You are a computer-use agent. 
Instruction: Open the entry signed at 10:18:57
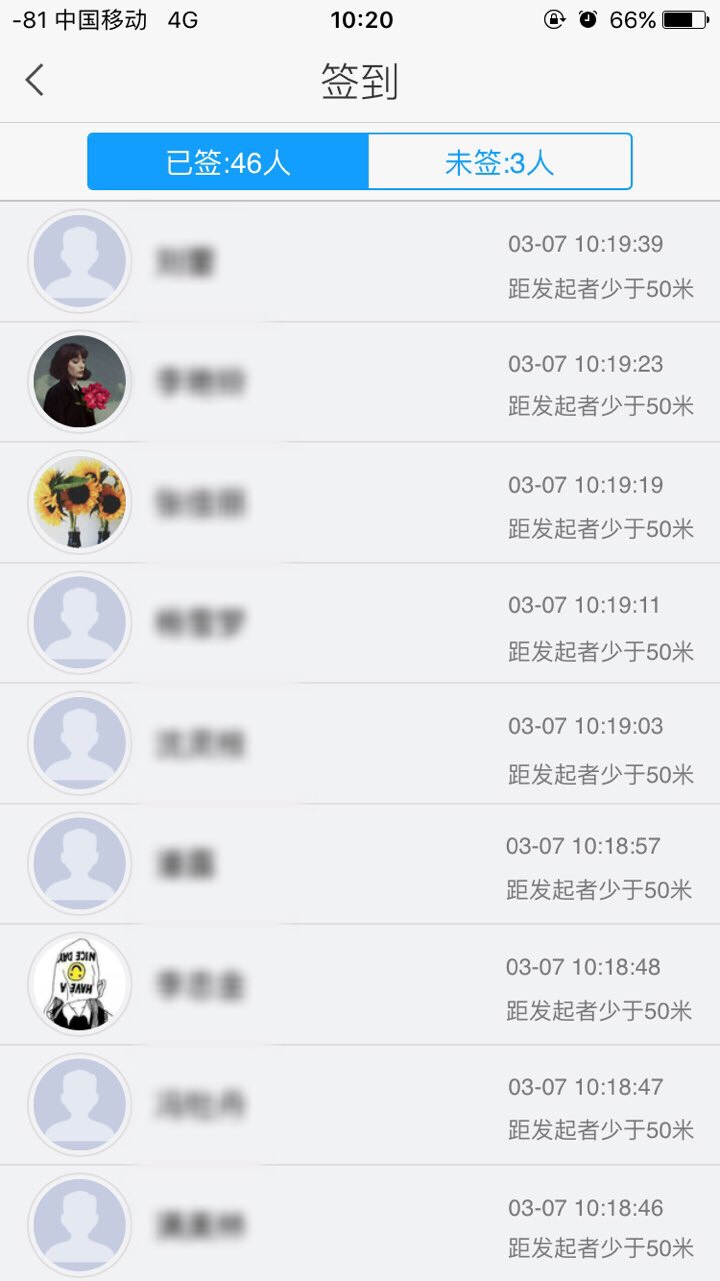[360, 864]
